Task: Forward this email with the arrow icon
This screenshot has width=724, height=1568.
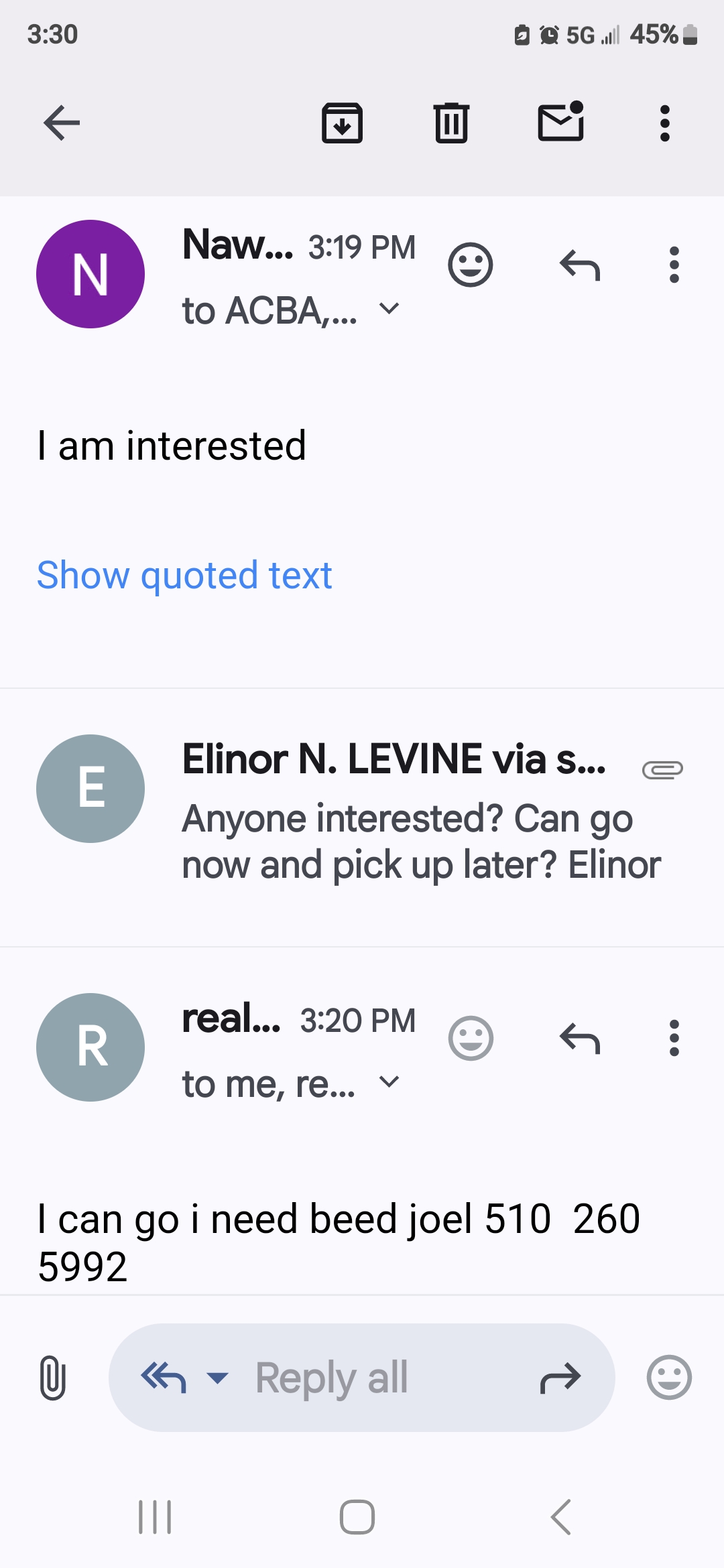Action: [560, 1378]
